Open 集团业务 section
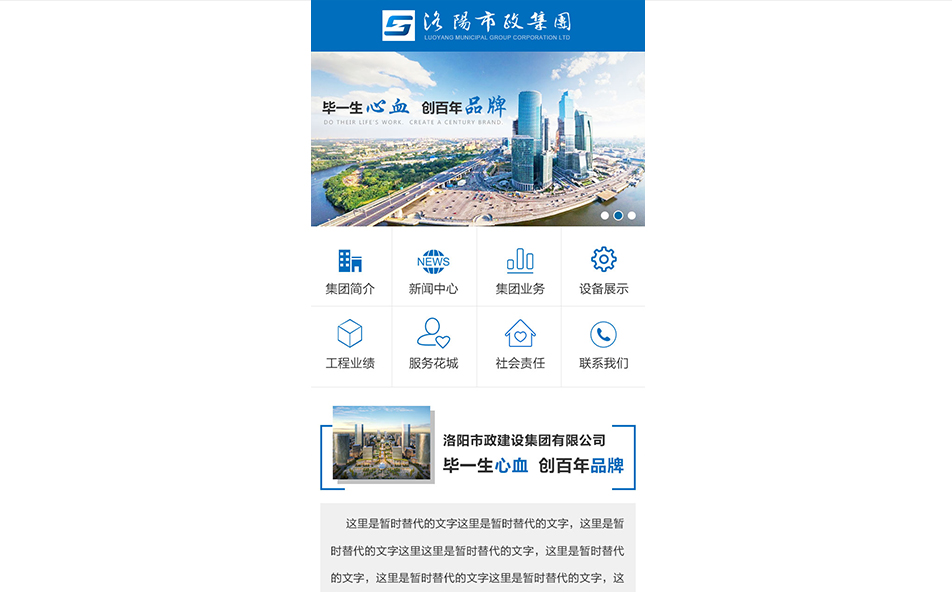Image resolution: width=952 pixels, height=592 pixels. point(519,272)
